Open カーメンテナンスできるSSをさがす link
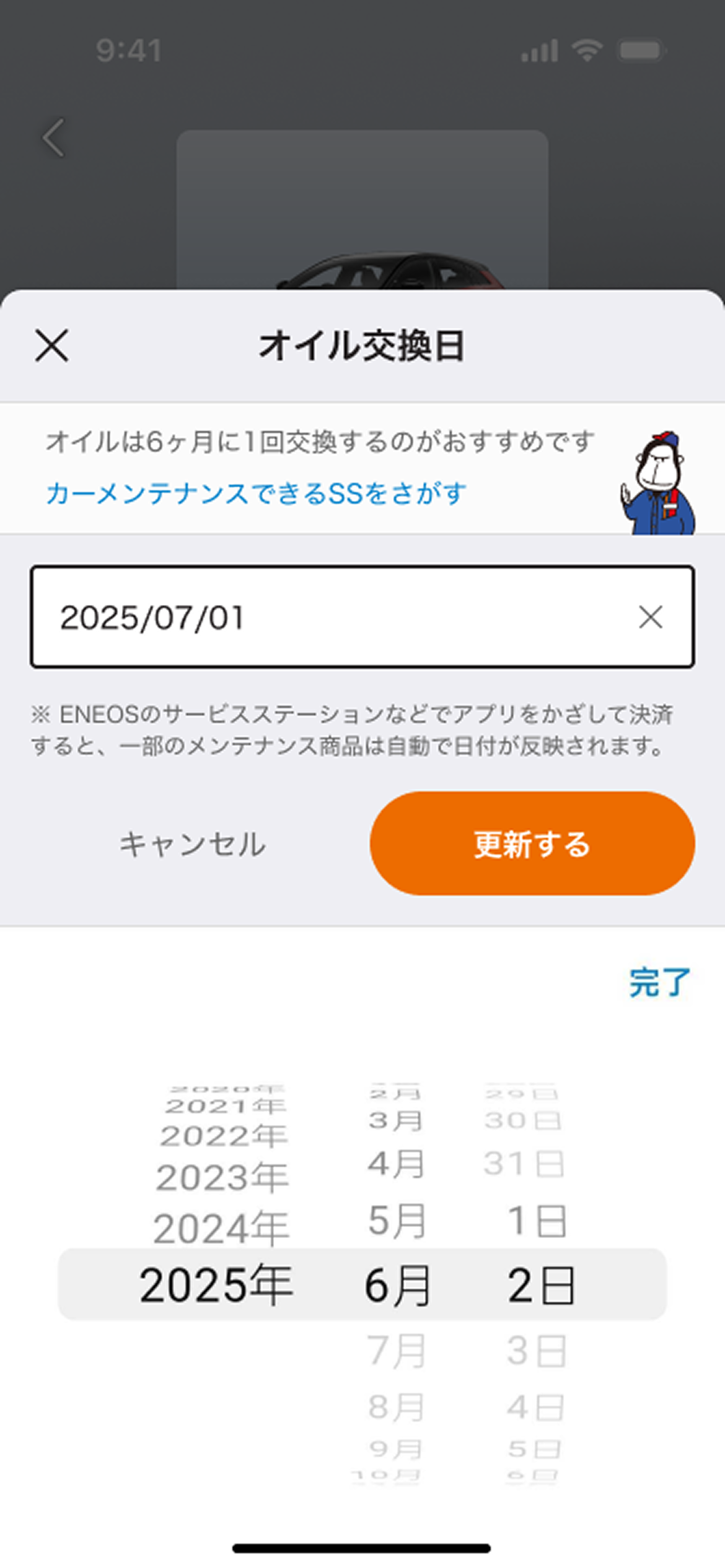Viewport: 725px width, 1568px height. (x=256, y=494)
